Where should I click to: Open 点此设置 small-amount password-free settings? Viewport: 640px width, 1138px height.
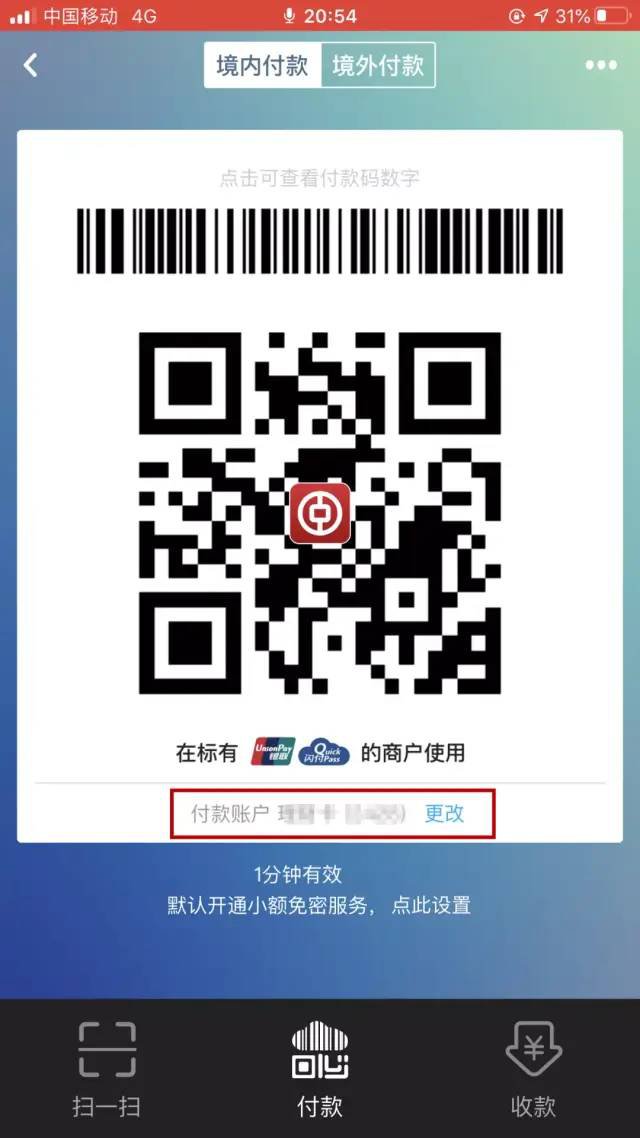[x=431, y=906]
